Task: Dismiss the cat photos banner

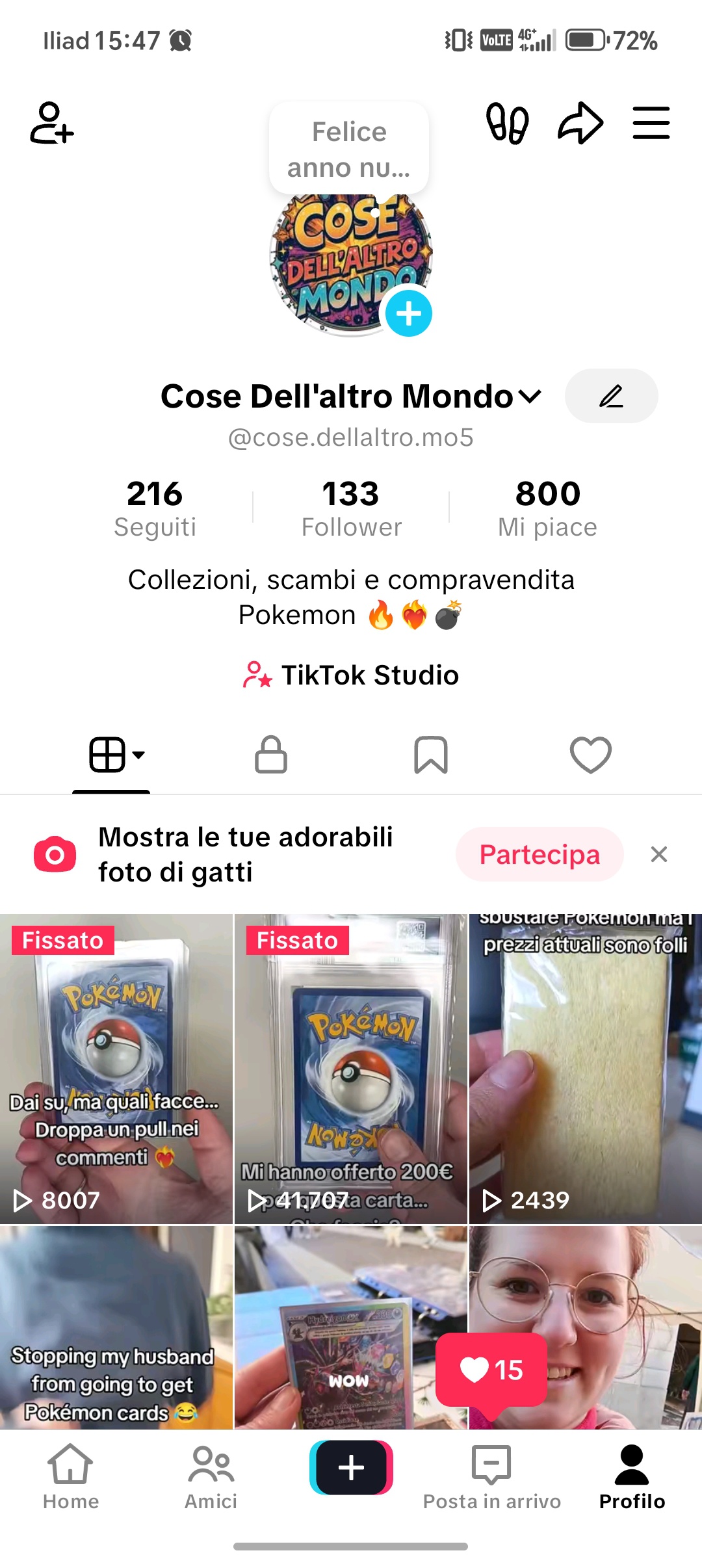Action: [x=659, y=854]
